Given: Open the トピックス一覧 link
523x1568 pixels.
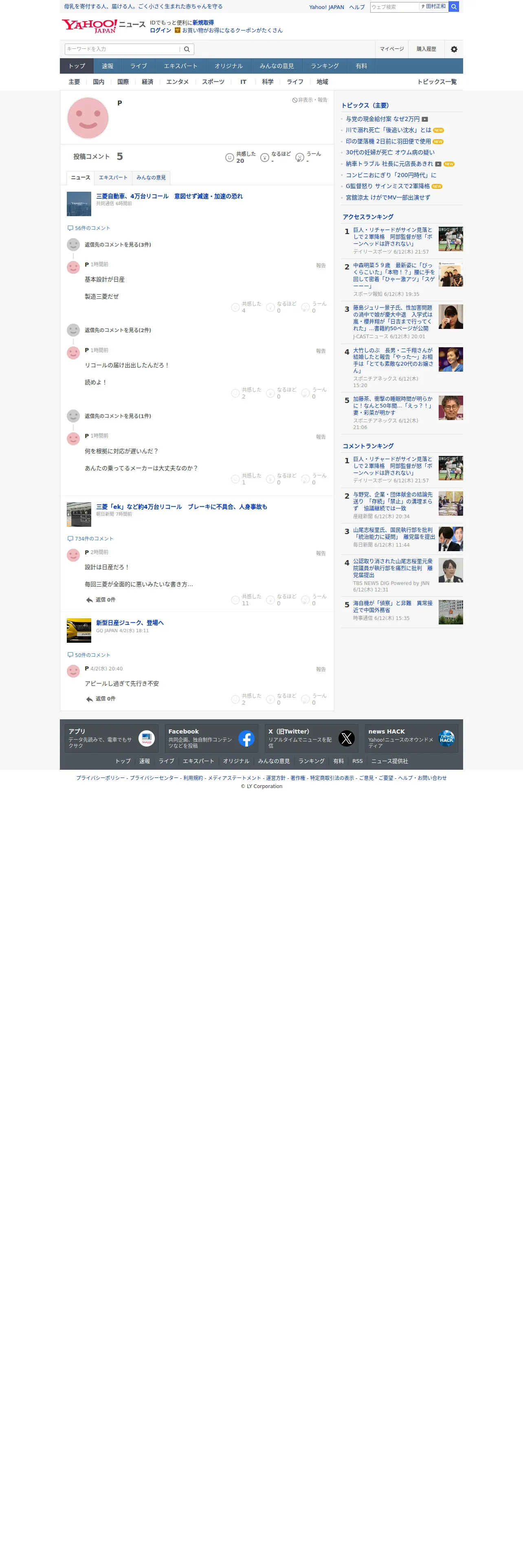Looking at the screenshot, I should (x=437, y=82).
